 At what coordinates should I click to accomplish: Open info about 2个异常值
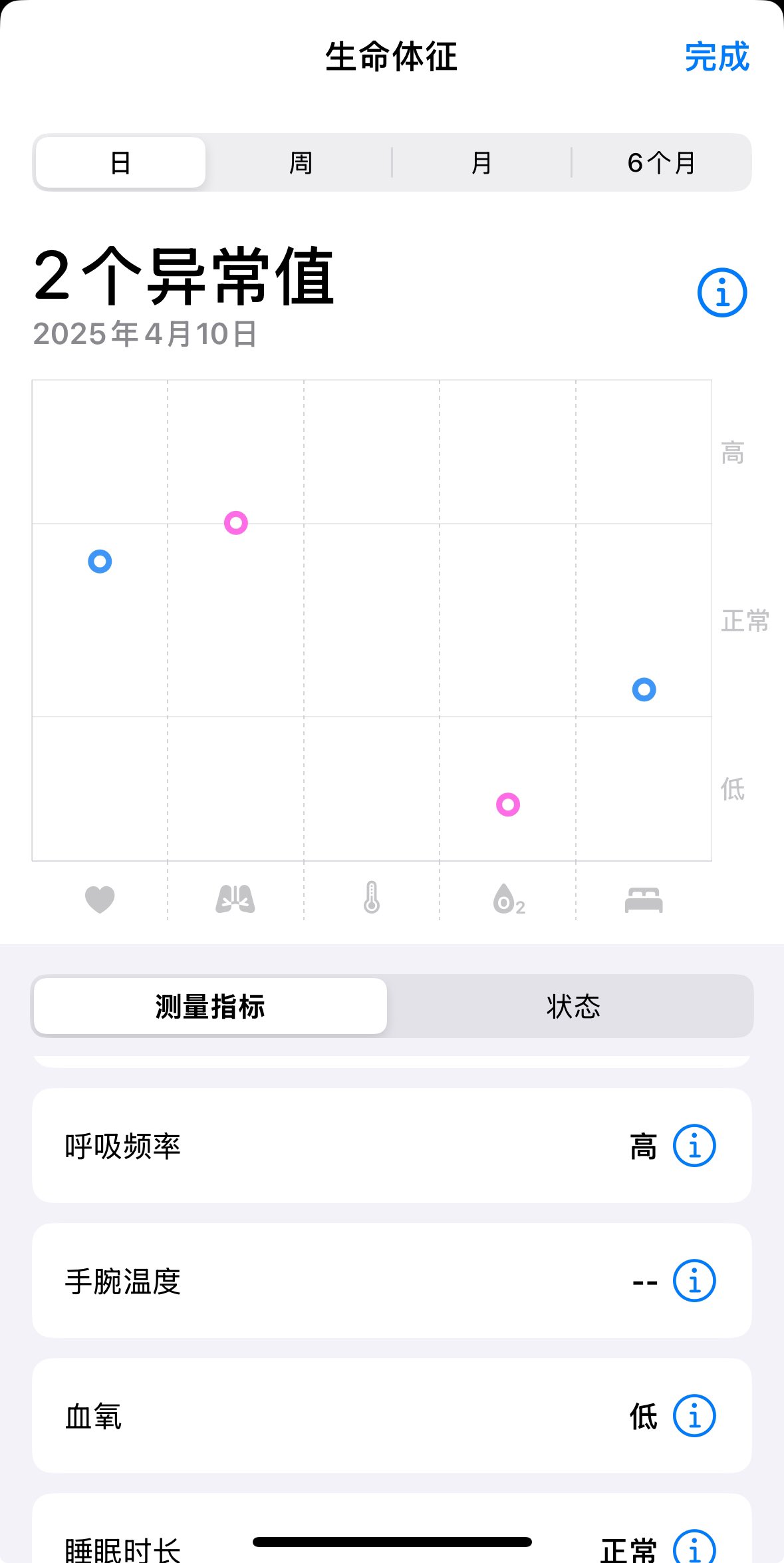pyautogui.click(x=721, y=293)
